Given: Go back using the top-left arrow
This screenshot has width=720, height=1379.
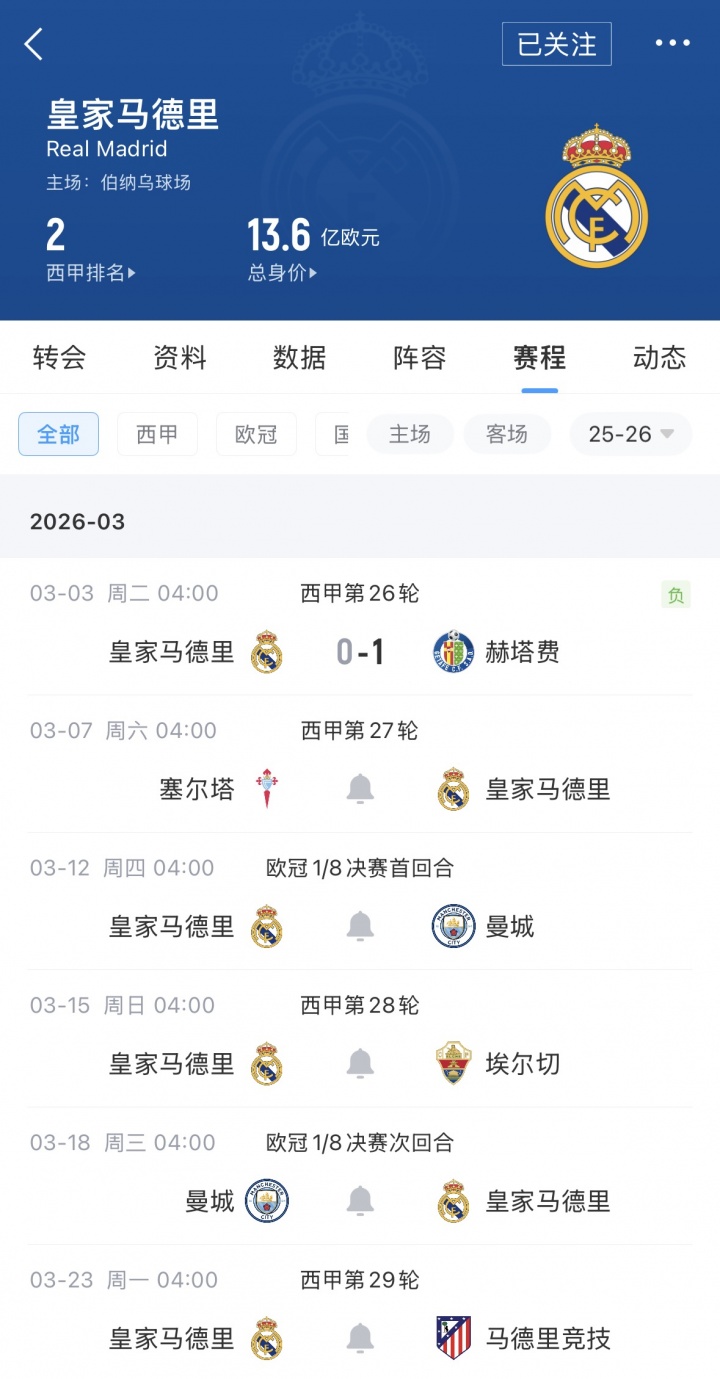Looking at the screenshot, I should (x=34, y=44).
